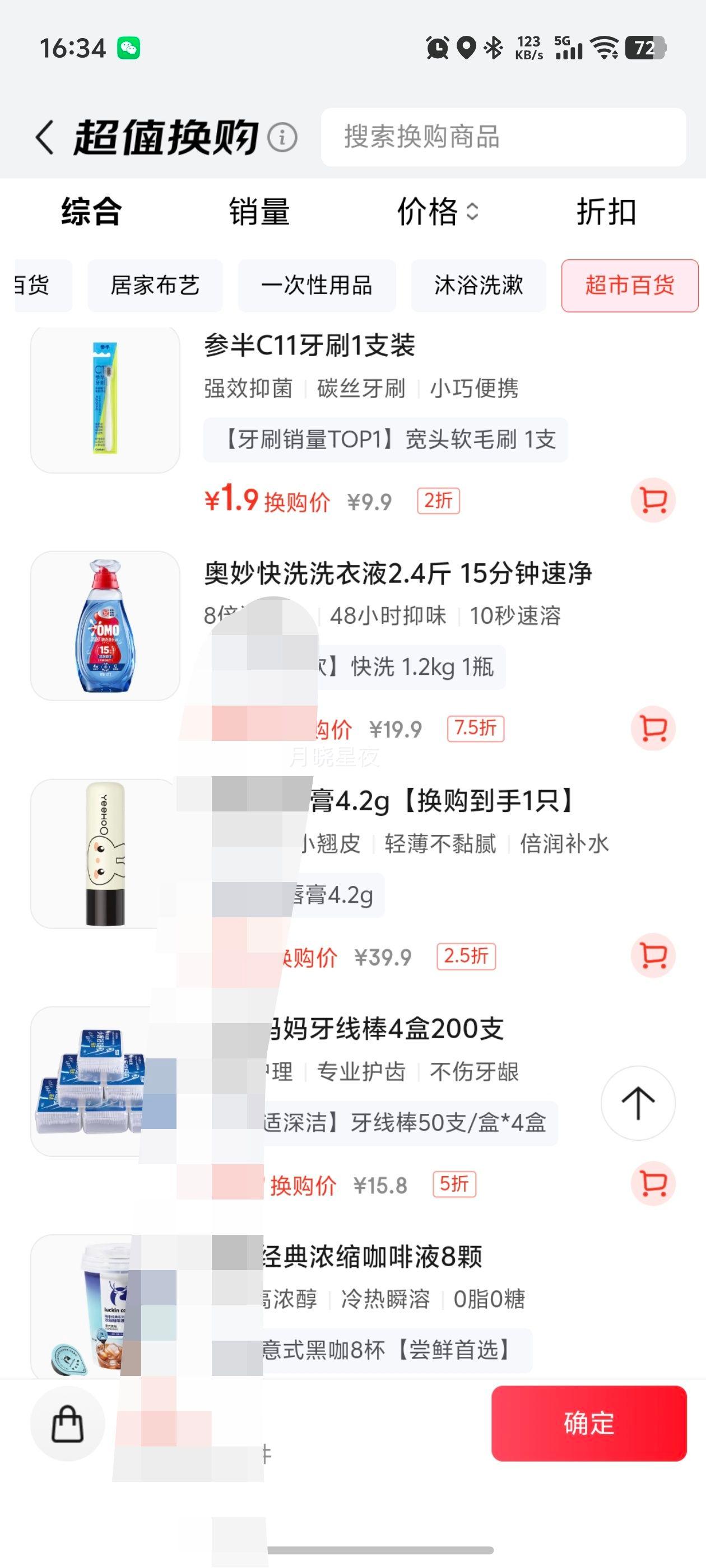Switch to the 销量 tab
Viewport: 706px width, 1568px height.
coord(258,212)
